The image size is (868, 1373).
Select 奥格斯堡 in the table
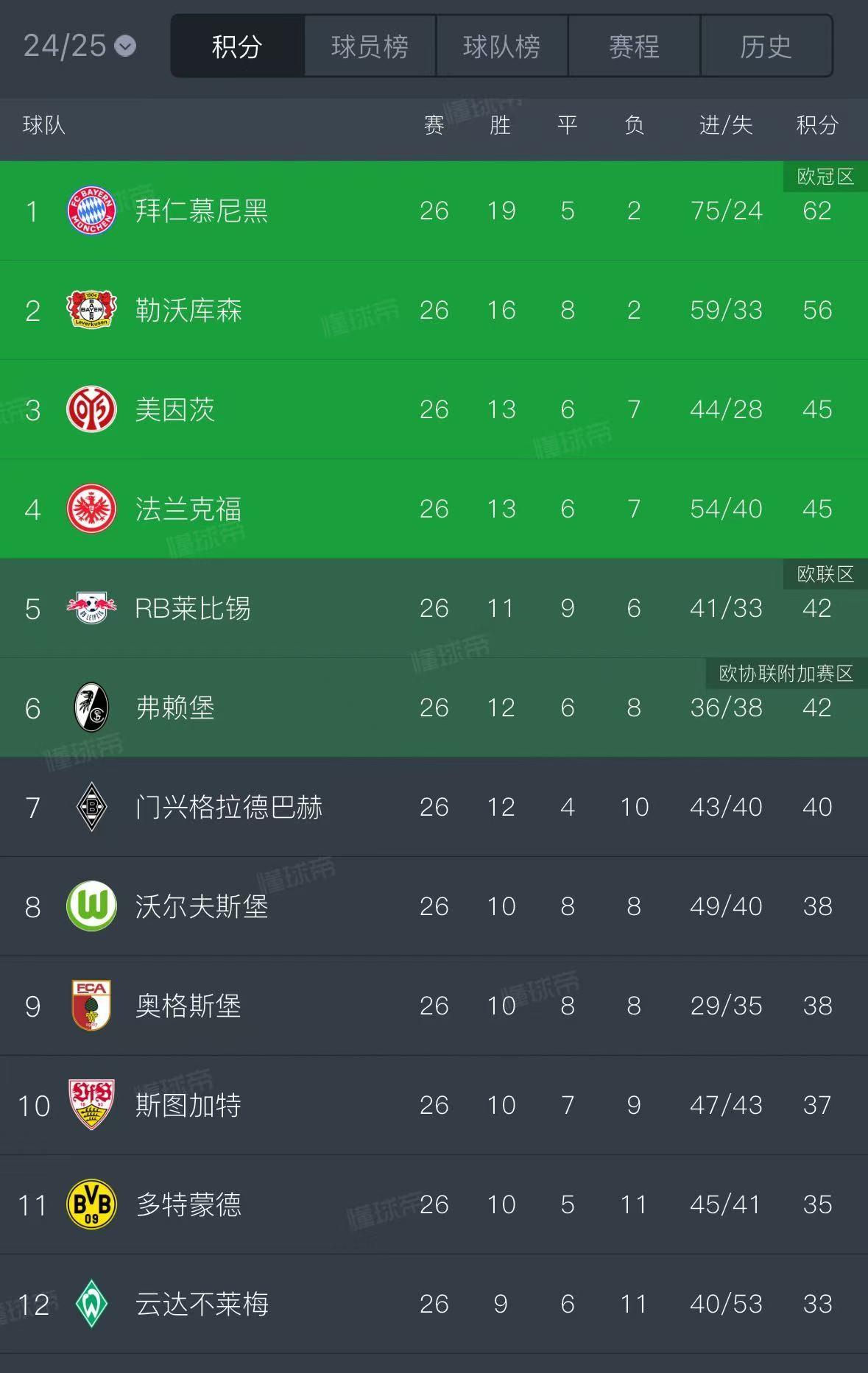(x=188, y=1006)
